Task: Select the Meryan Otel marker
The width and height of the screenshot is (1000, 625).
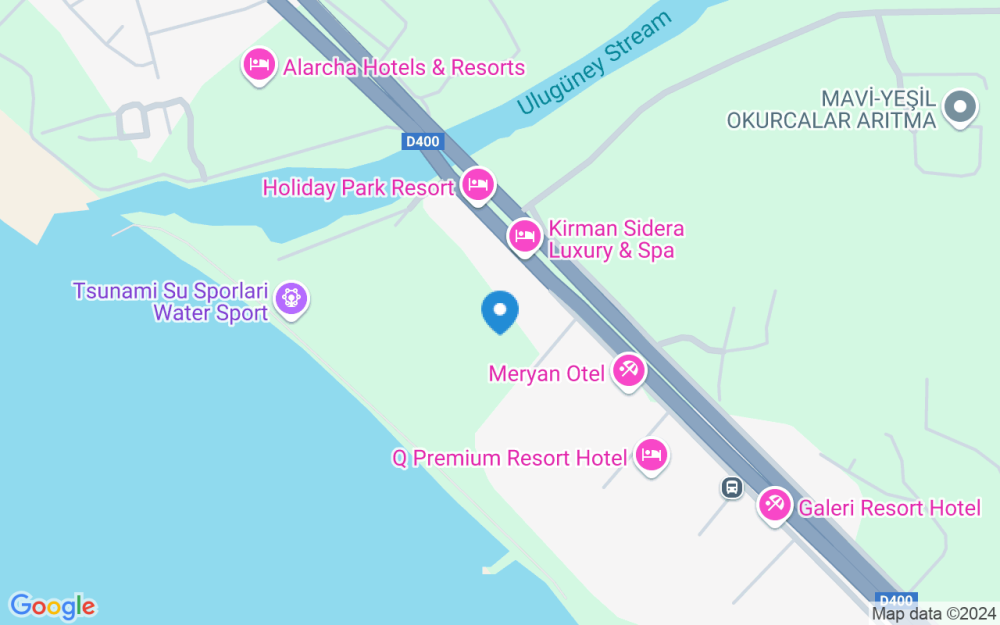Action: tap(629, 371)
